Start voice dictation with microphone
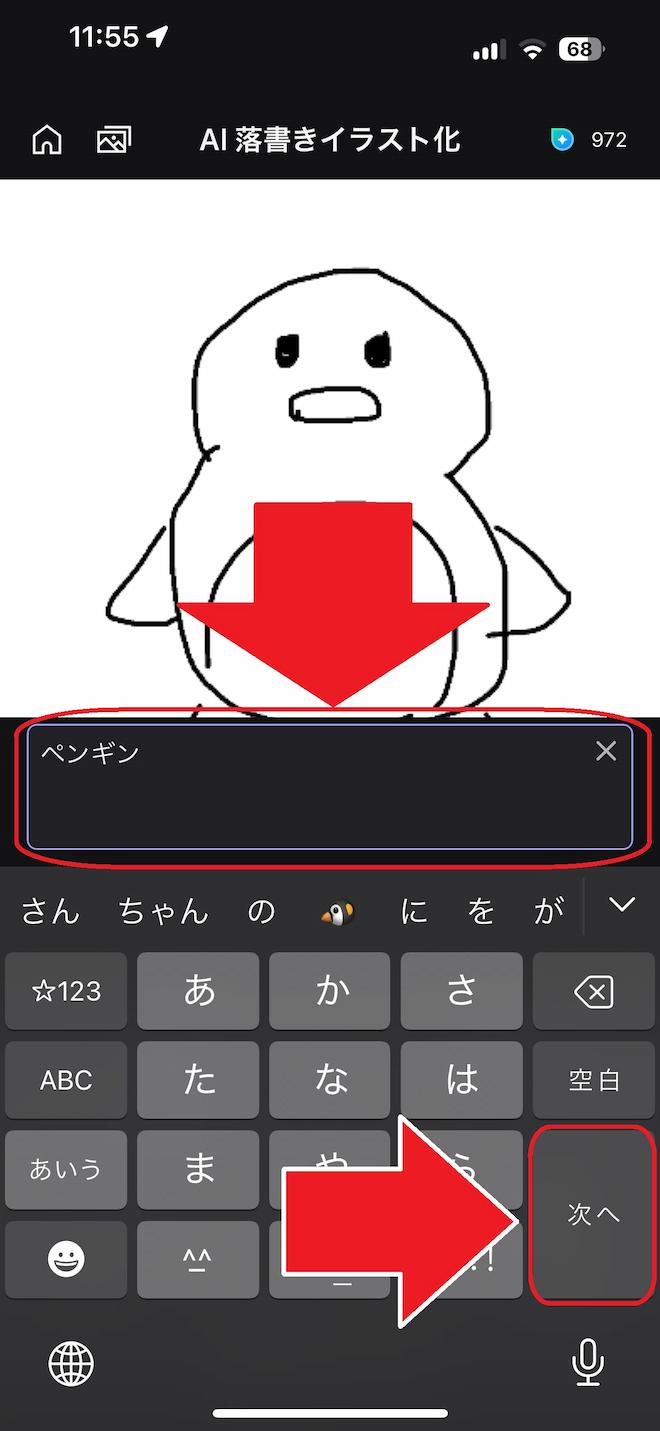660x1431 pixels. click(x=588, y=1362)
